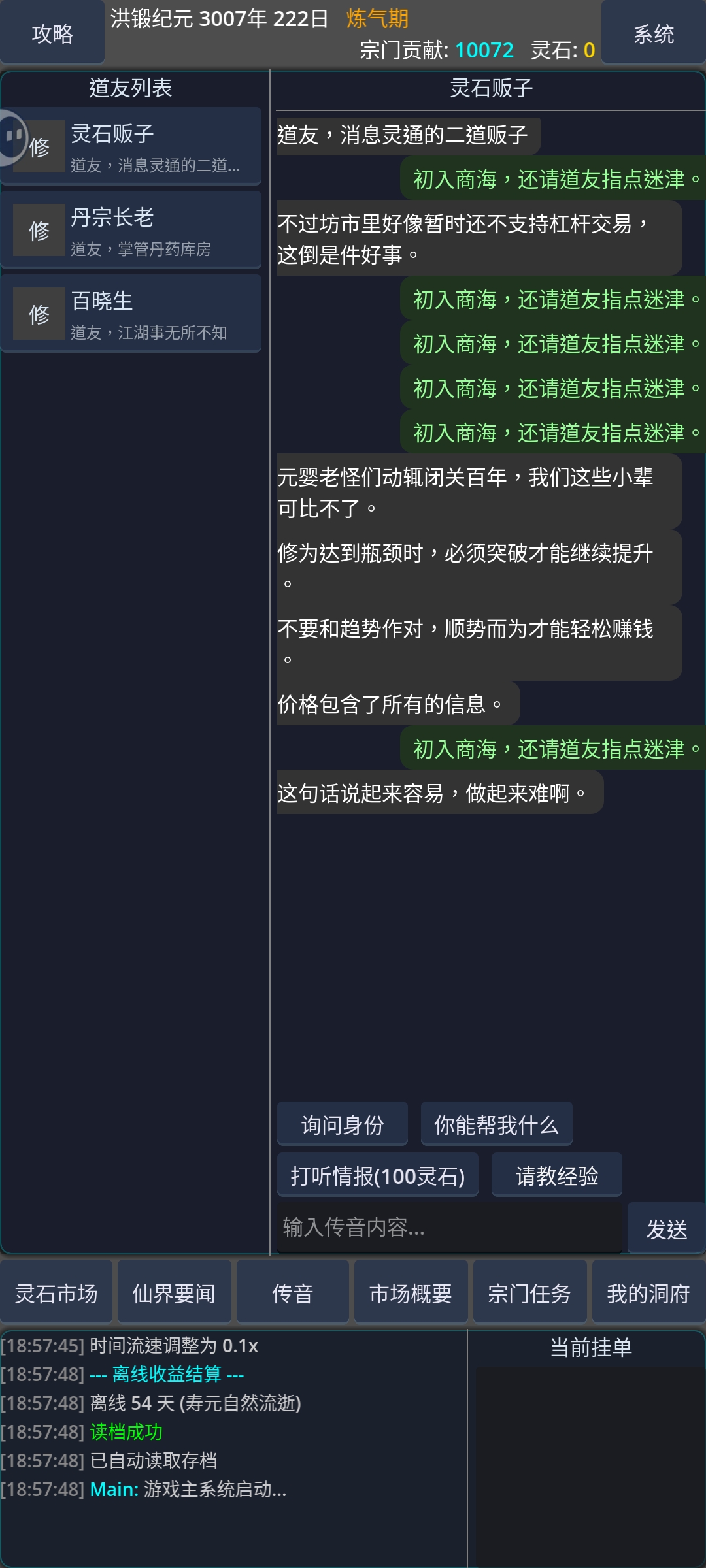
Task: Open the 仙界要闻 tab
Action: (x=175, y=1292)
